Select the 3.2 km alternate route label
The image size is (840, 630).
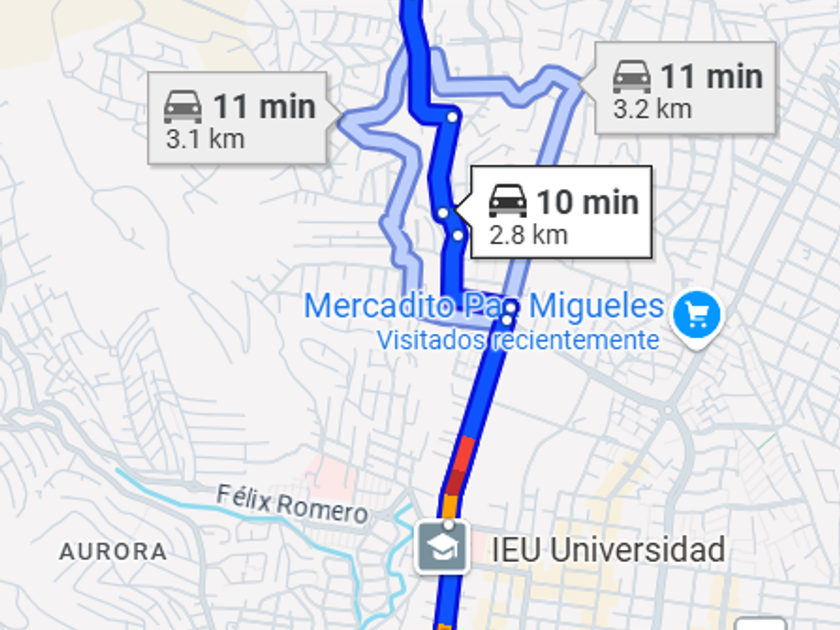[x=686, y=89]
